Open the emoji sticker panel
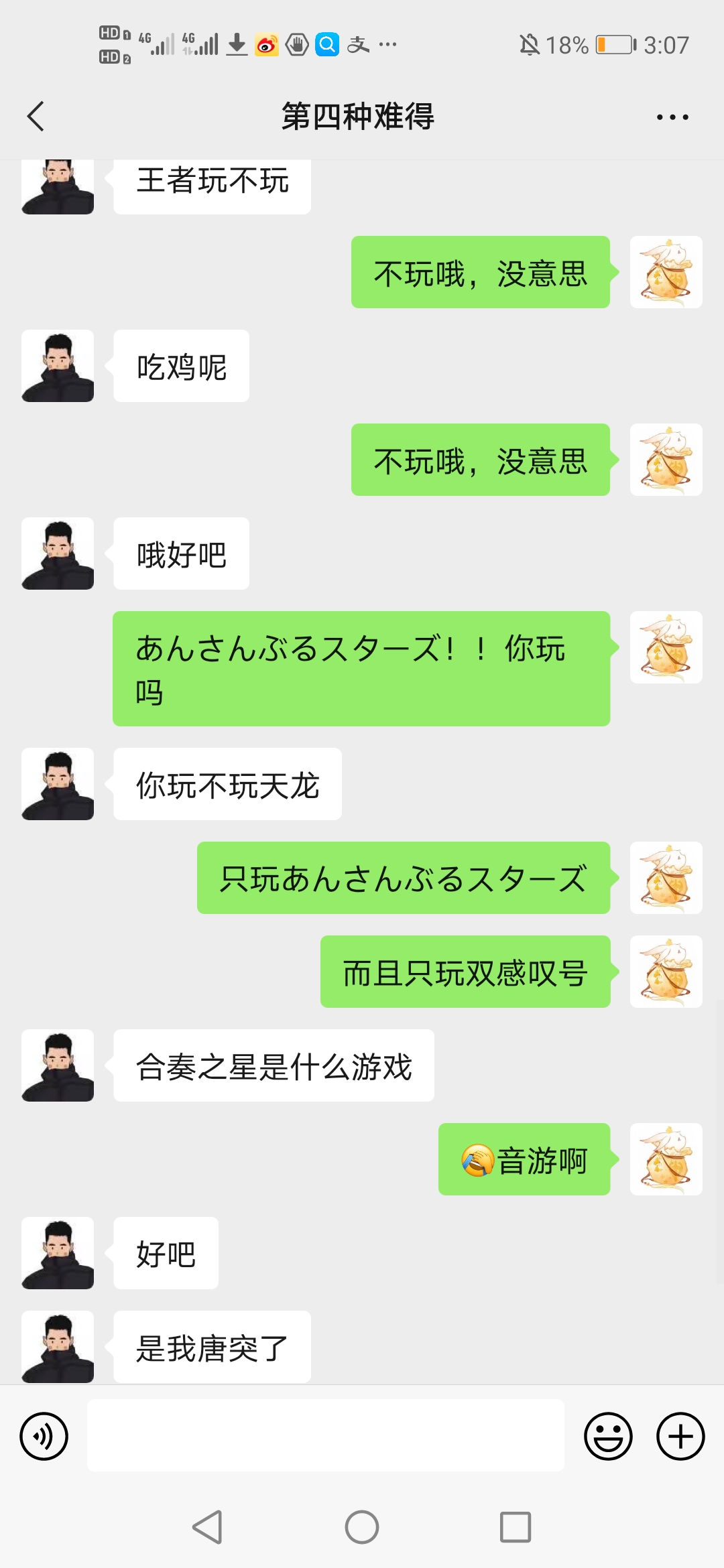724x1568 pixels. (x=608, y=1436)
